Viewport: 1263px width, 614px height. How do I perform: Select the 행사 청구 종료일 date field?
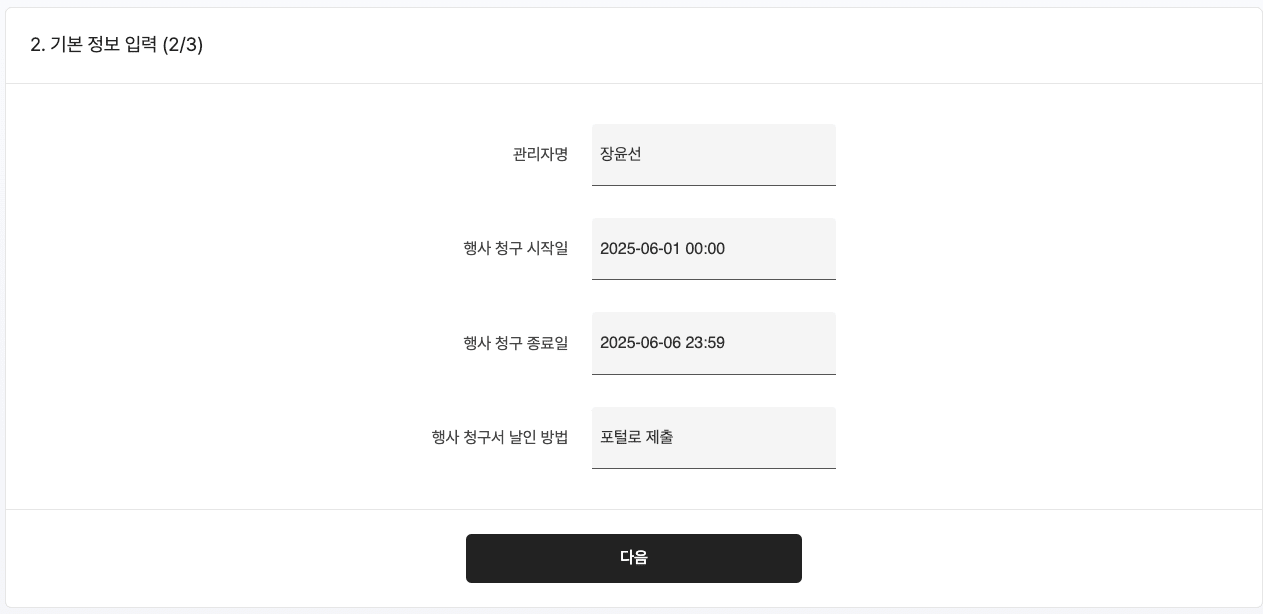(x=713, y=343)
